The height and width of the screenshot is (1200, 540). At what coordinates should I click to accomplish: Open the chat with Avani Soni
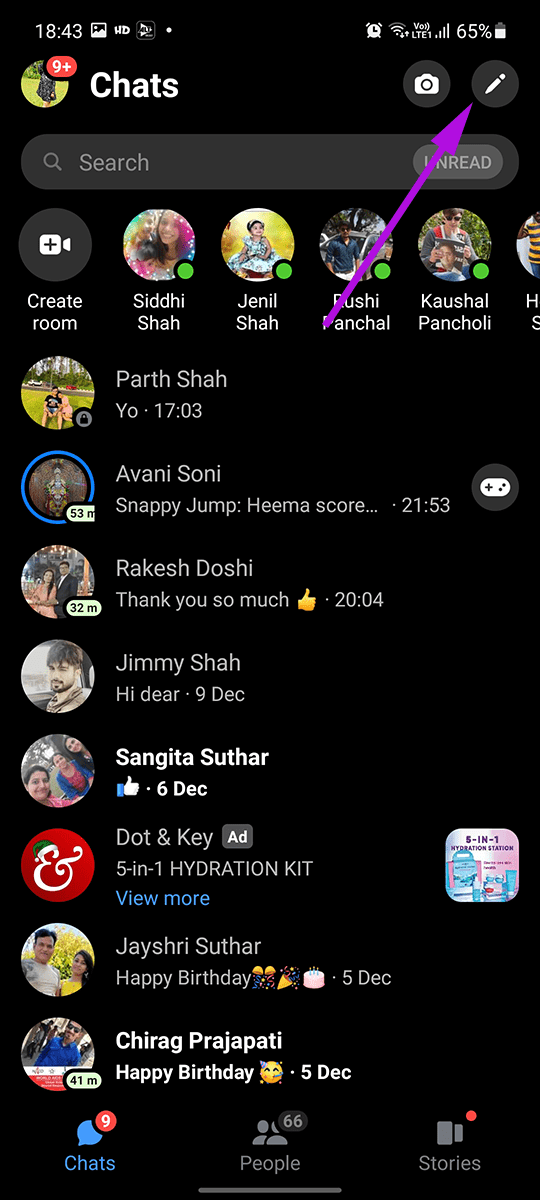pyautogui.click(x=235, y=488)
